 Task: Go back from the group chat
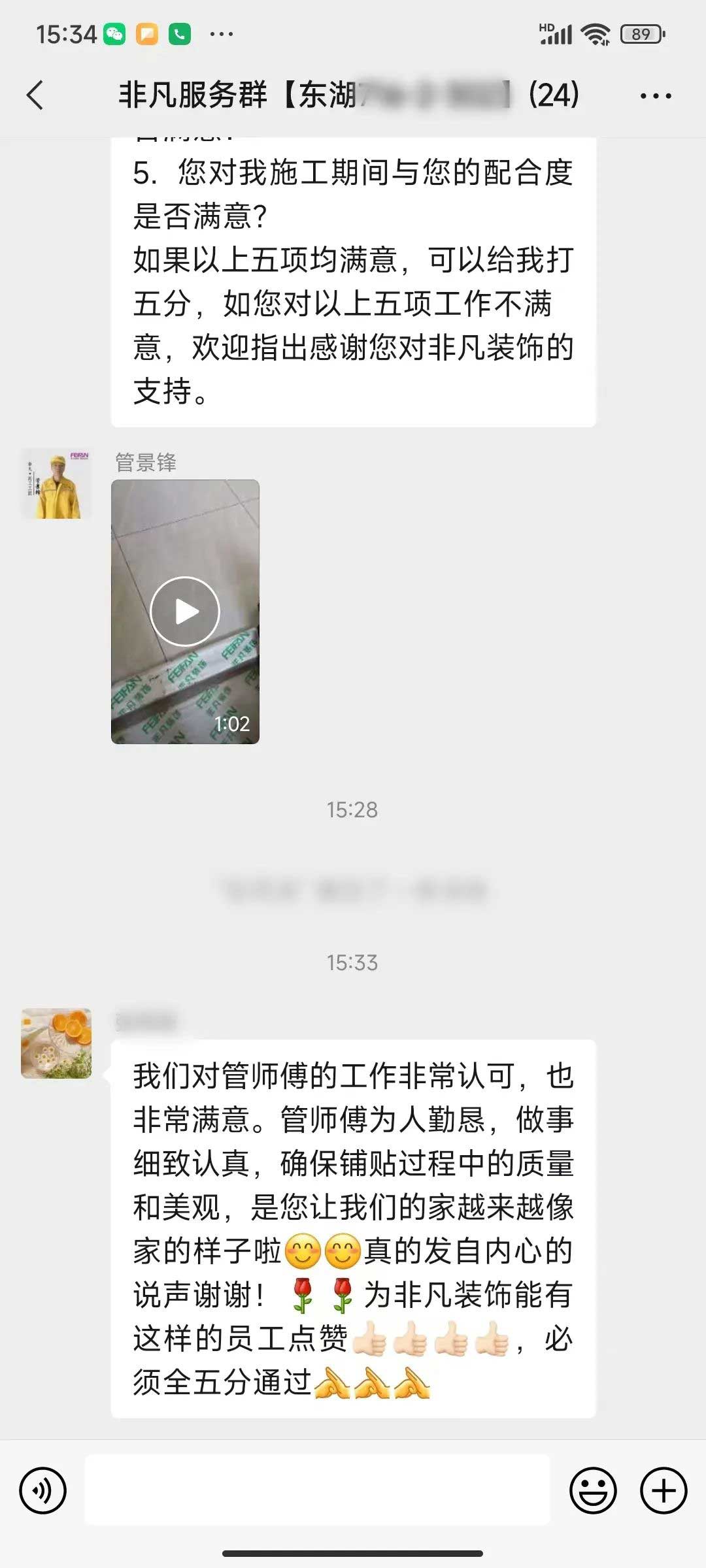[35, 95]
